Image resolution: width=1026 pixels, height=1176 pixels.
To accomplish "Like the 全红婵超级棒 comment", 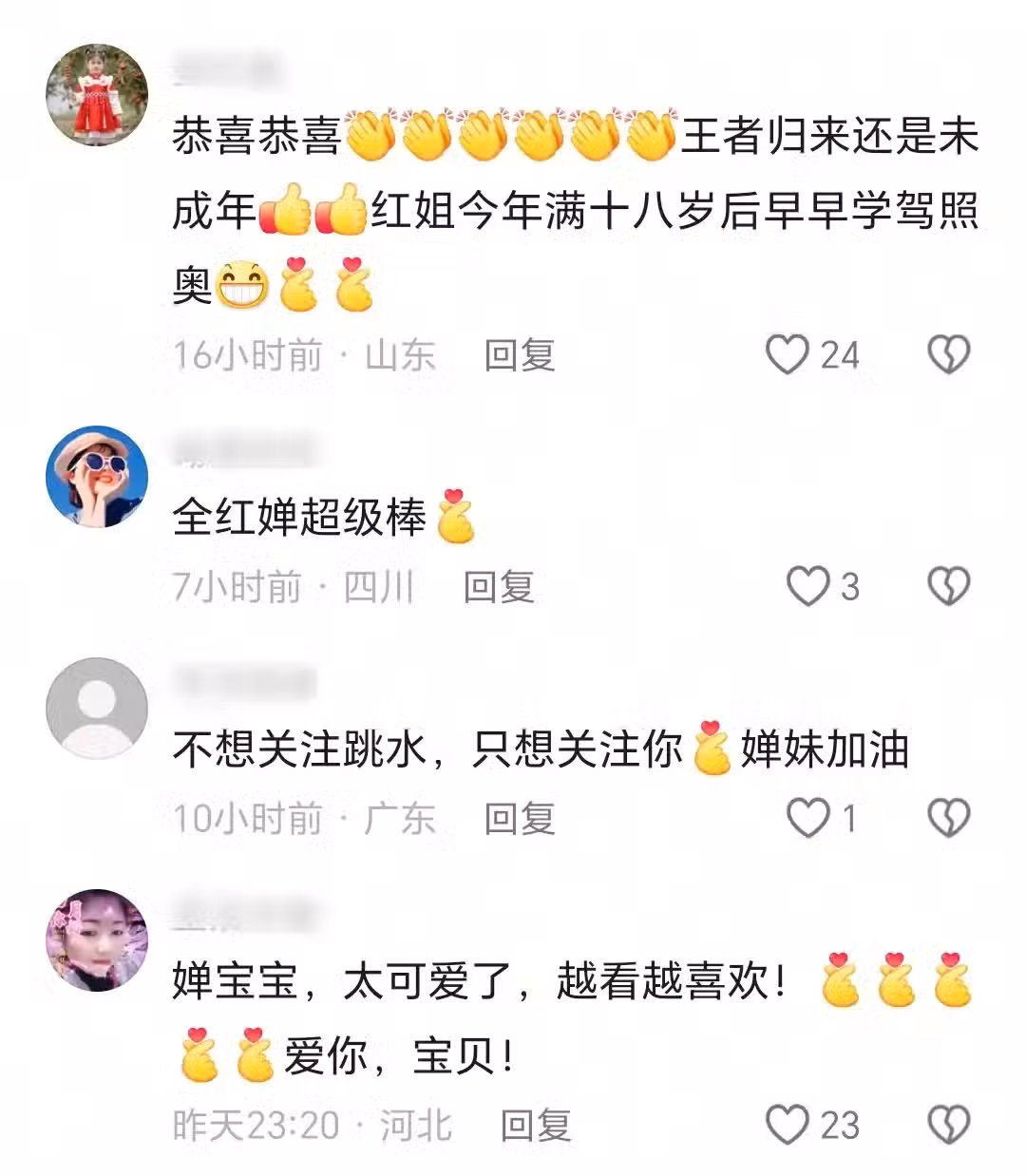I will pos(807,587).
